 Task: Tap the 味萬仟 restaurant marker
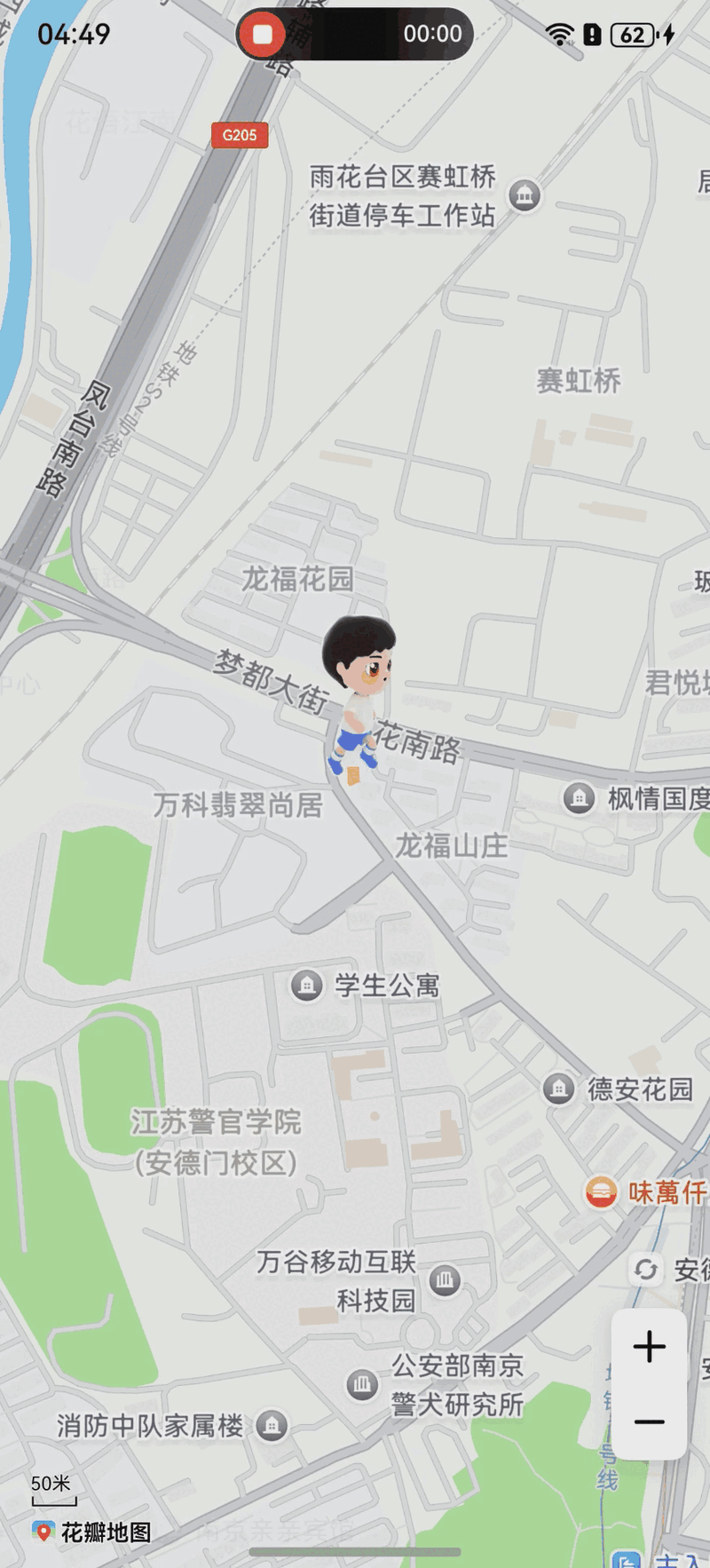pos(601,1192)
